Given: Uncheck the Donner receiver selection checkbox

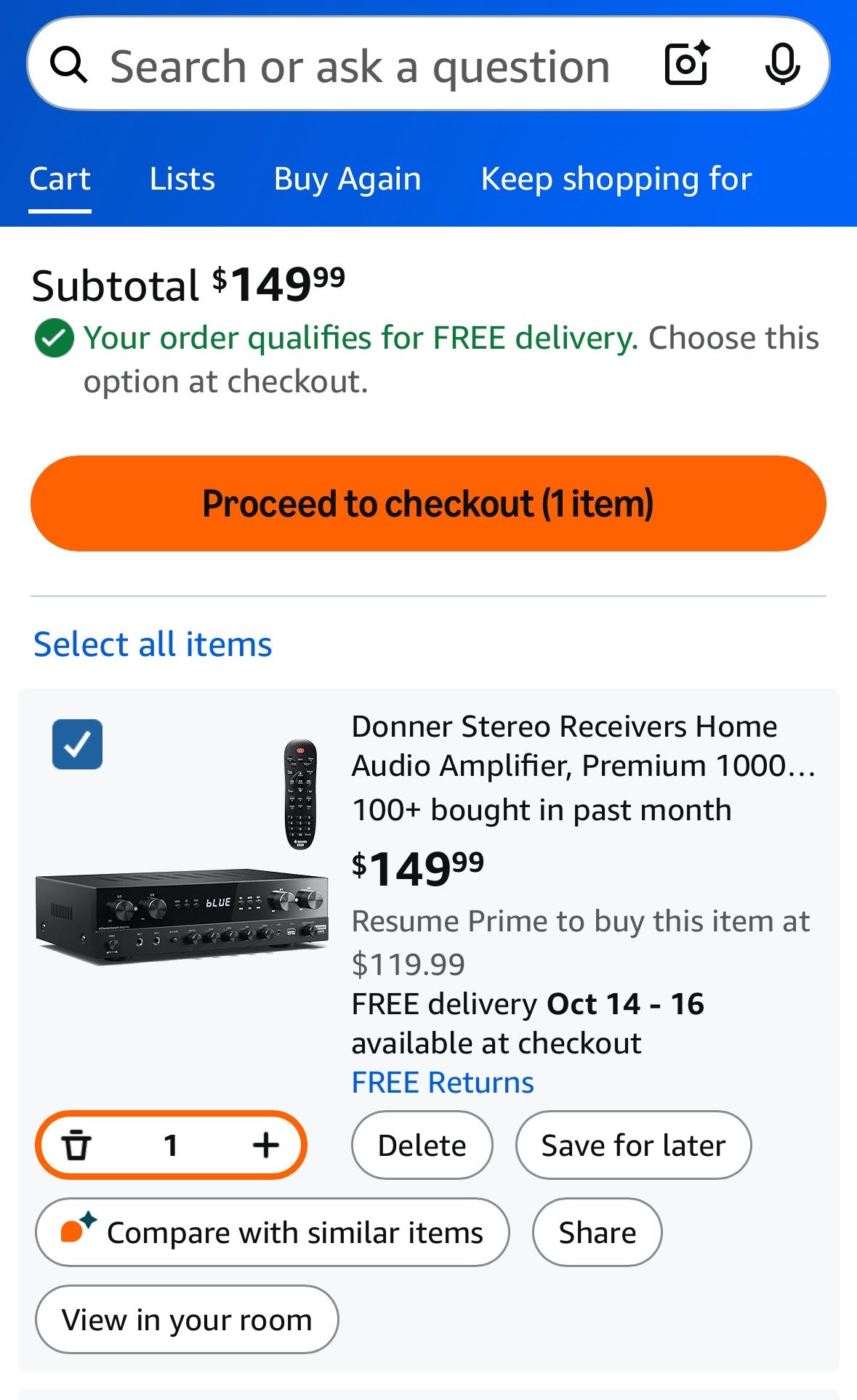Looking at the screenshot, I should (x=77, y=743).
